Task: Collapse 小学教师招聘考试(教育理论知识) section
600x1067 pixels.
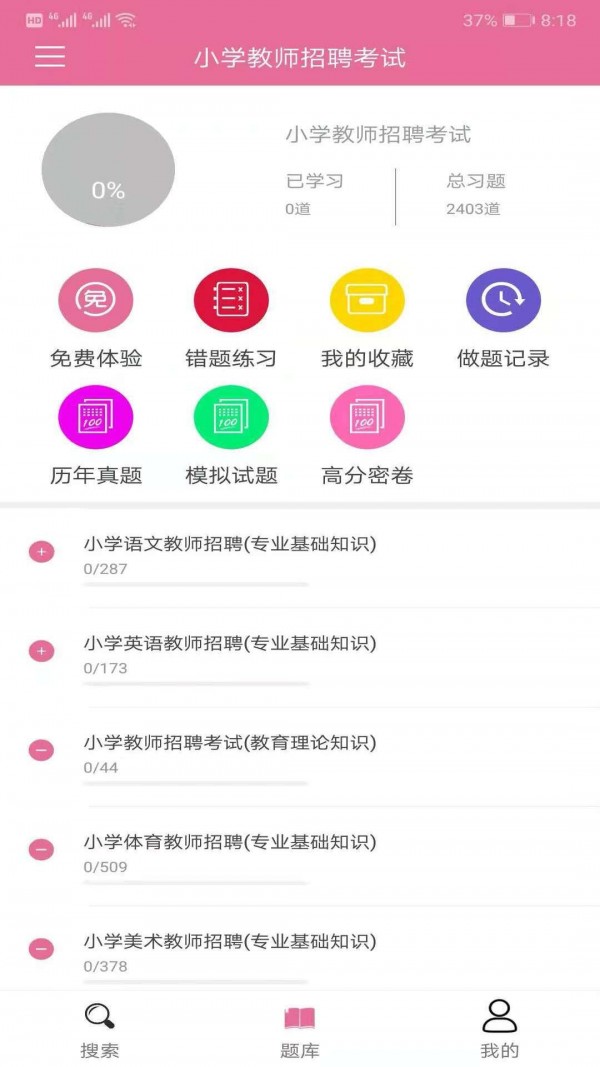Action: (41, 750)
